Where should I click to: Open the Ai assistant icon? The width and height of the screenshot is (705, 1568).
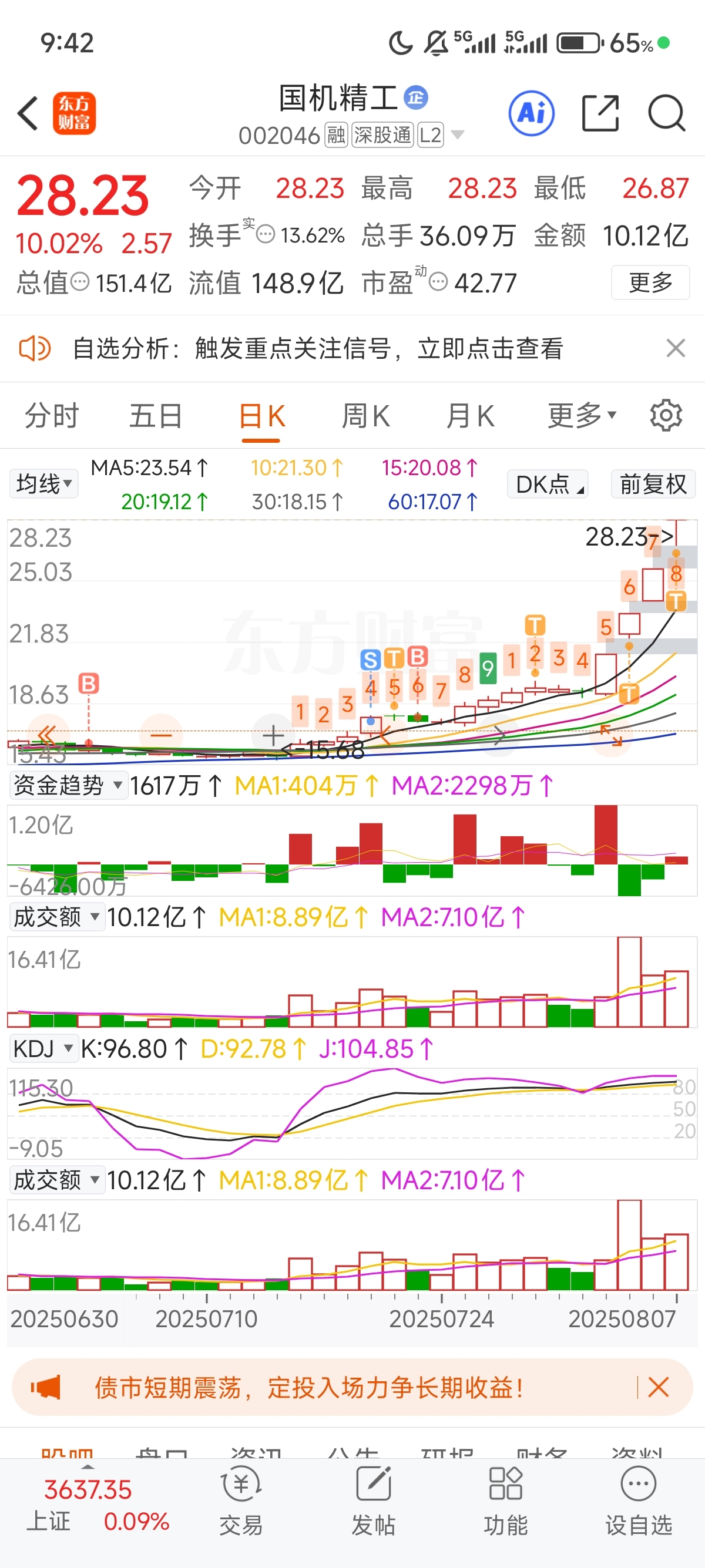[531, 113]
